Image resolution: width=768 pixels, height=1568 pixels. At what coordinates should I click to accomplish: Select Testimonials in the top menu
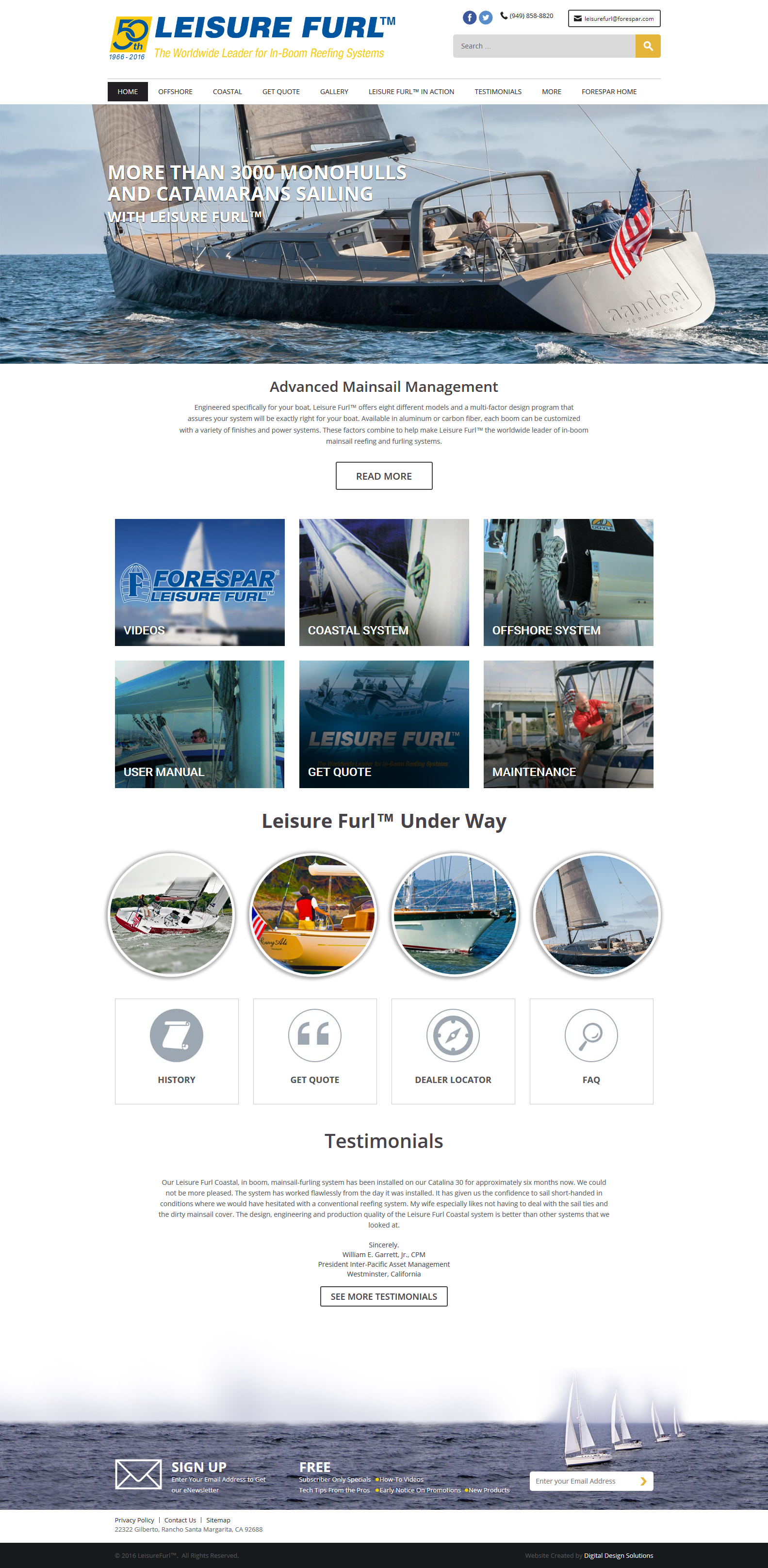click(498, 92)
